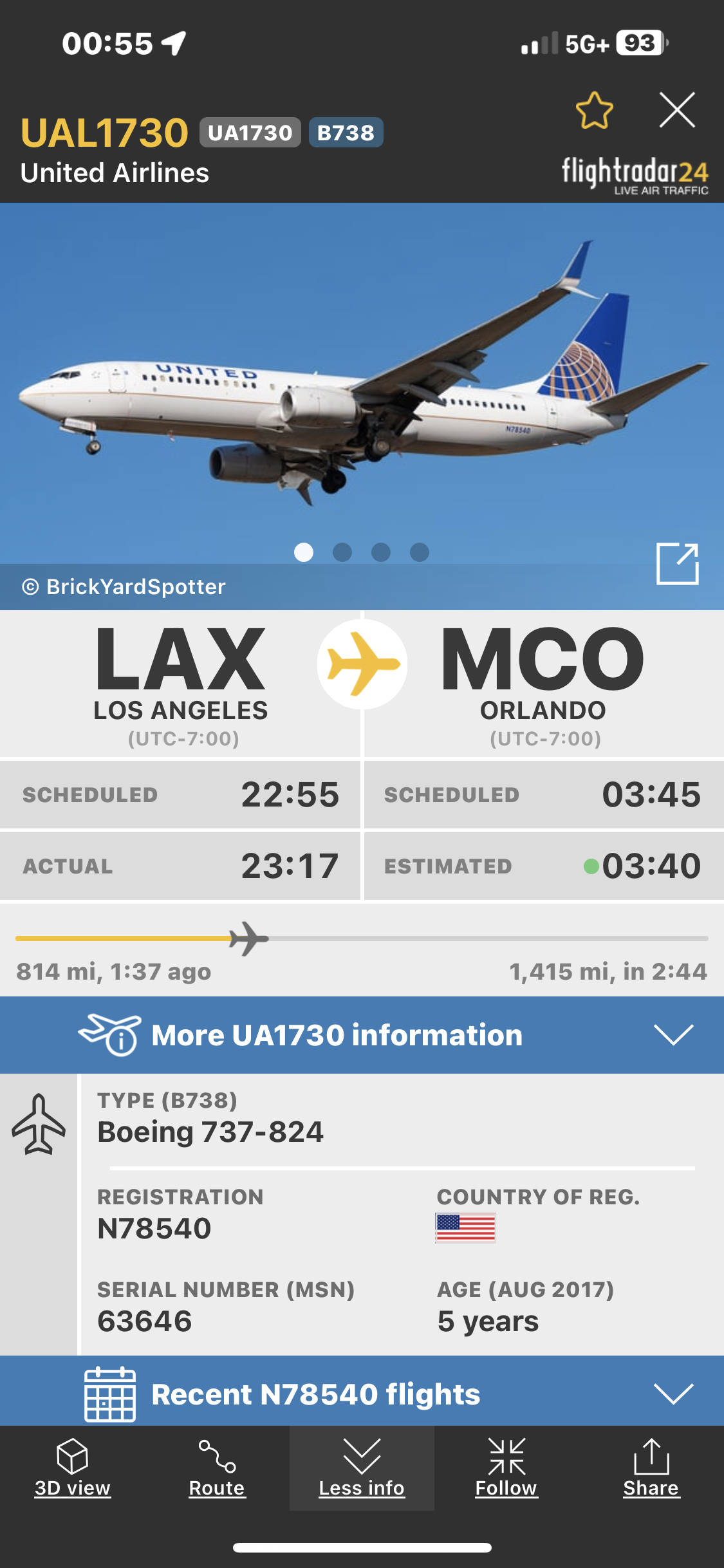The width and height of the screenshot is (724, 1568).
Task: Add flight UAL1730 to favorites with star
Action: coord(594,111)
